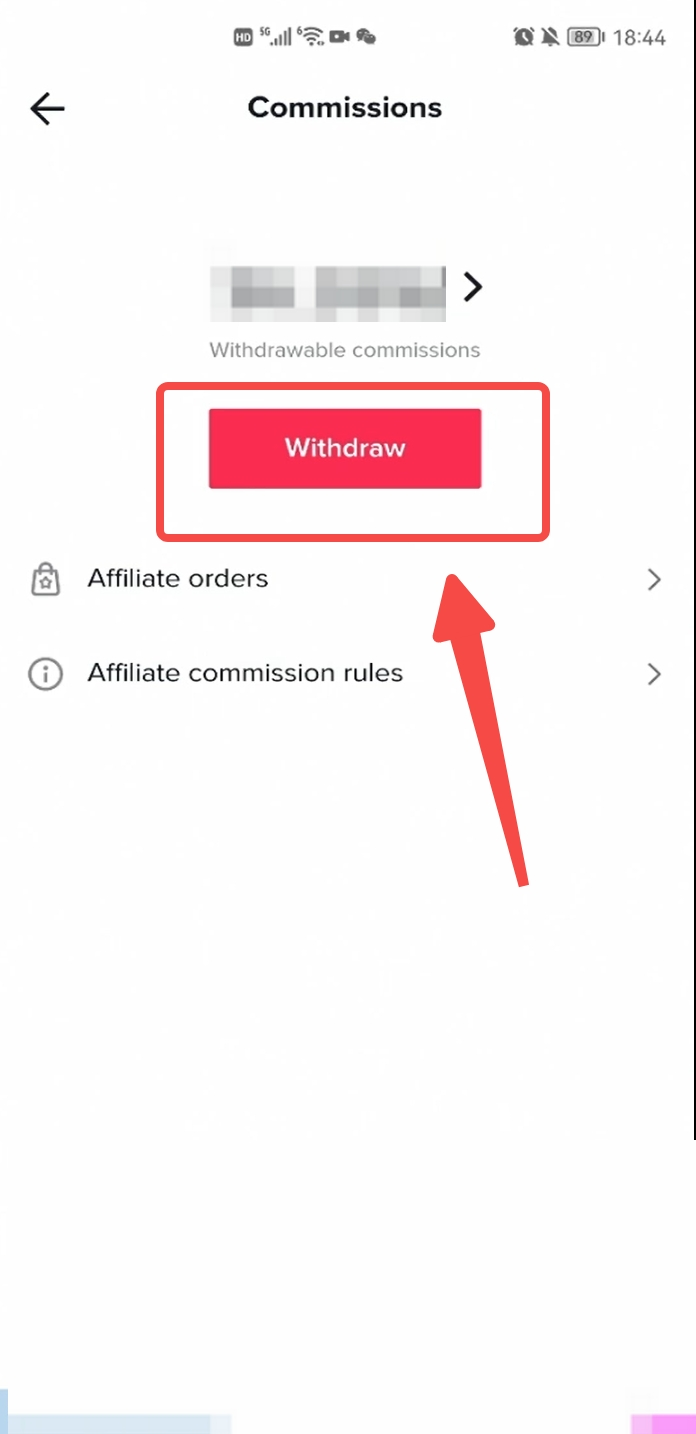This screenshot has width=696, height=1434.
Task: Go back from the Commissions page
Action: (x=47, y=108)
